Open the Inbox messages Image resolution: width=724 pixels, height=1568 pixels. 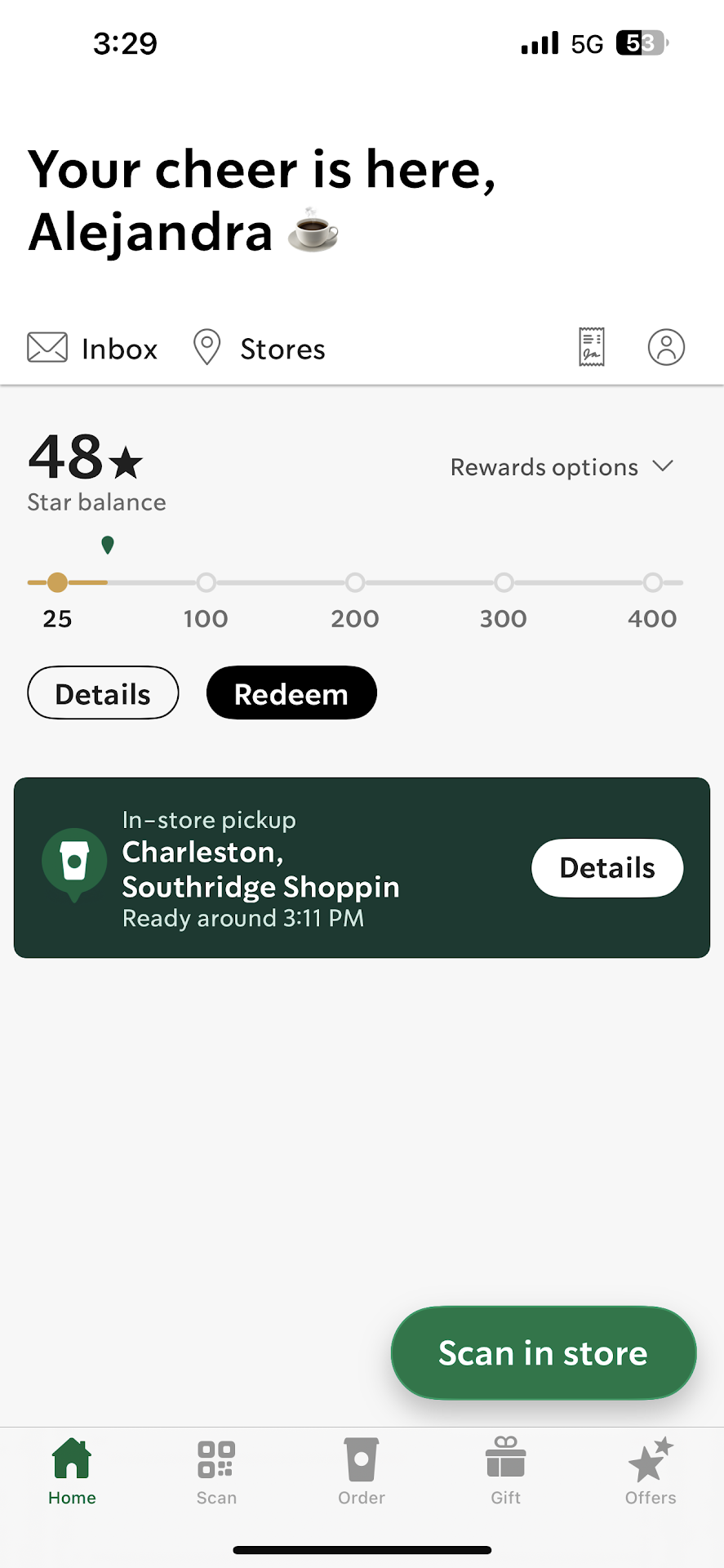tap(92, 349)
